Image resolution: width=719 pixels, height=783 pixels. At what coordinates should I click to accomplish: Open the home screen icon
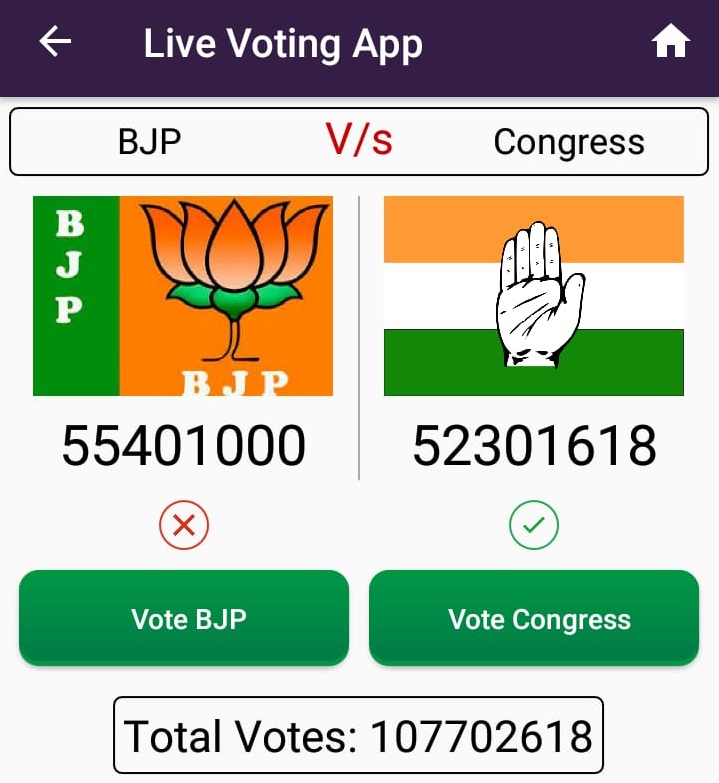pos(670,42)
